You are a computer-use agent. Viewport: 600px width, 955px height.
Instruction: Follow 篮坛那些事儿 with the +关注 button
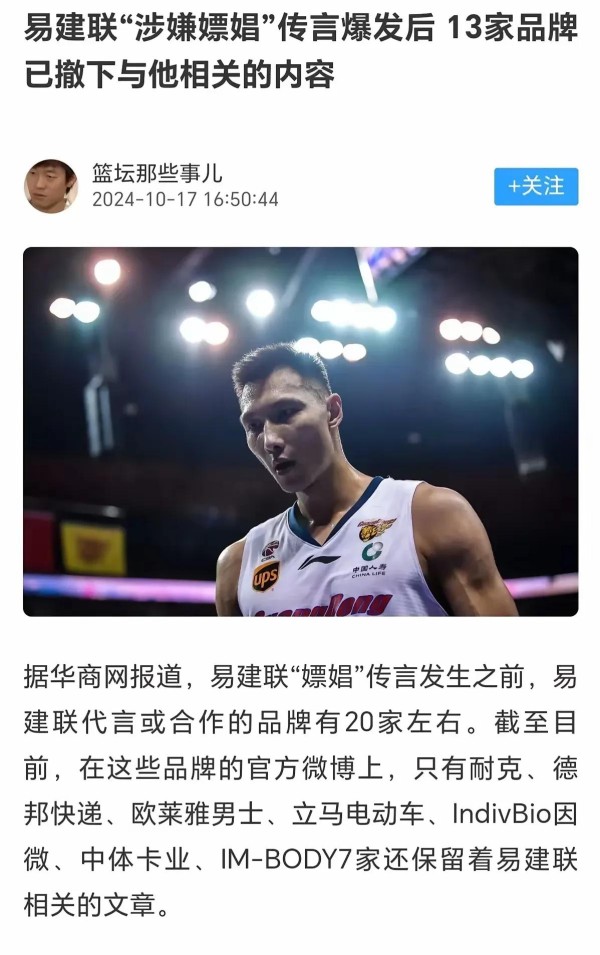tap(535, 186)
